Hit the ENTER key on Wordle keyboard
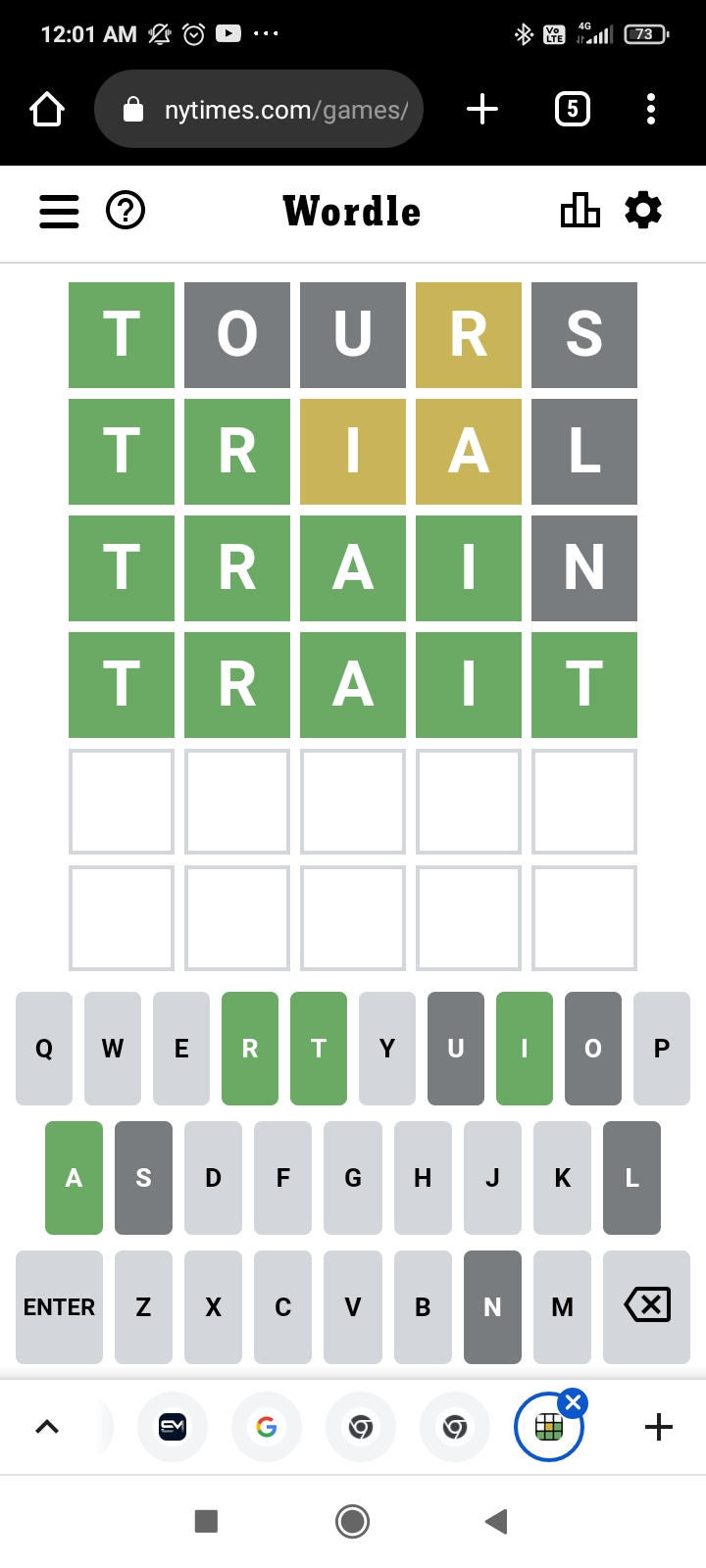 (59, 1307)
